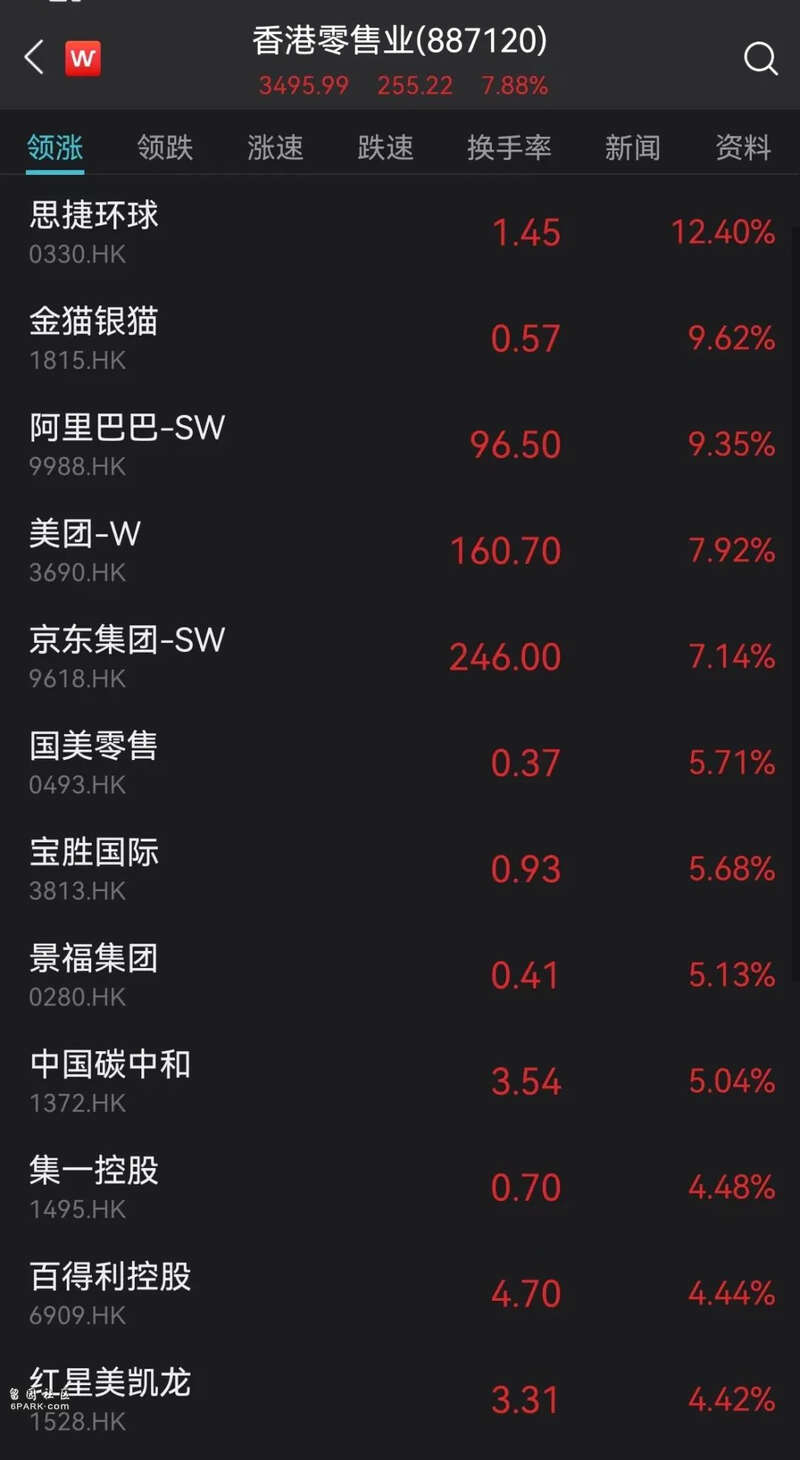800x1460 pixels.
Task: Open the 百得利控股 stock row
Action: (x=400, y=1292)
